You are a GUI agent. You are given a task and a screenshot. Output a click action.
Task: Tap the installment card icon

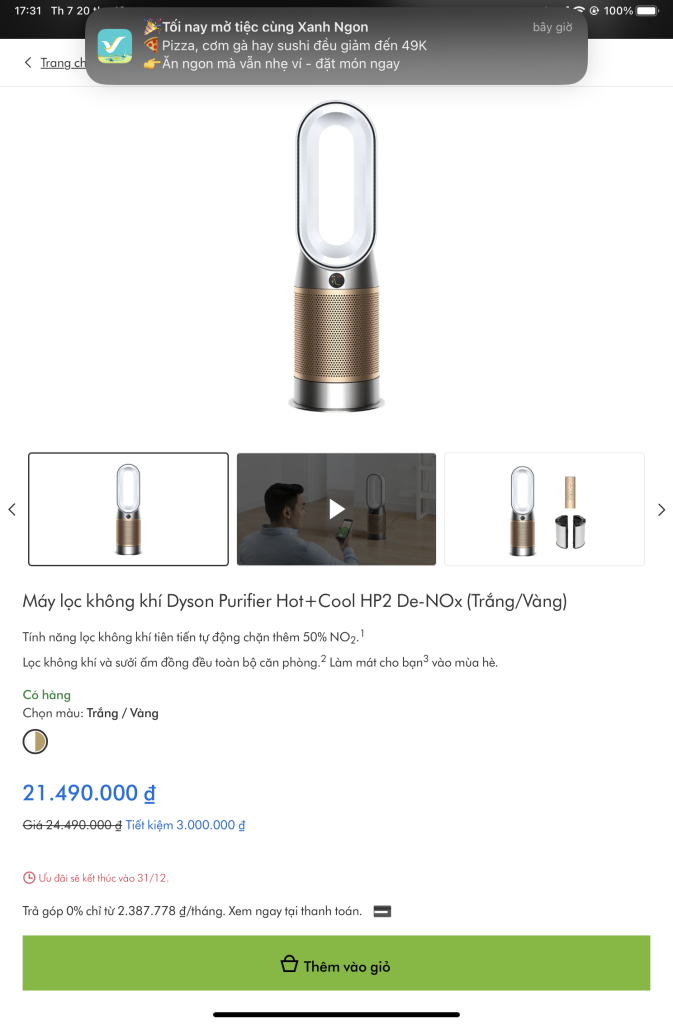[382, 911]
